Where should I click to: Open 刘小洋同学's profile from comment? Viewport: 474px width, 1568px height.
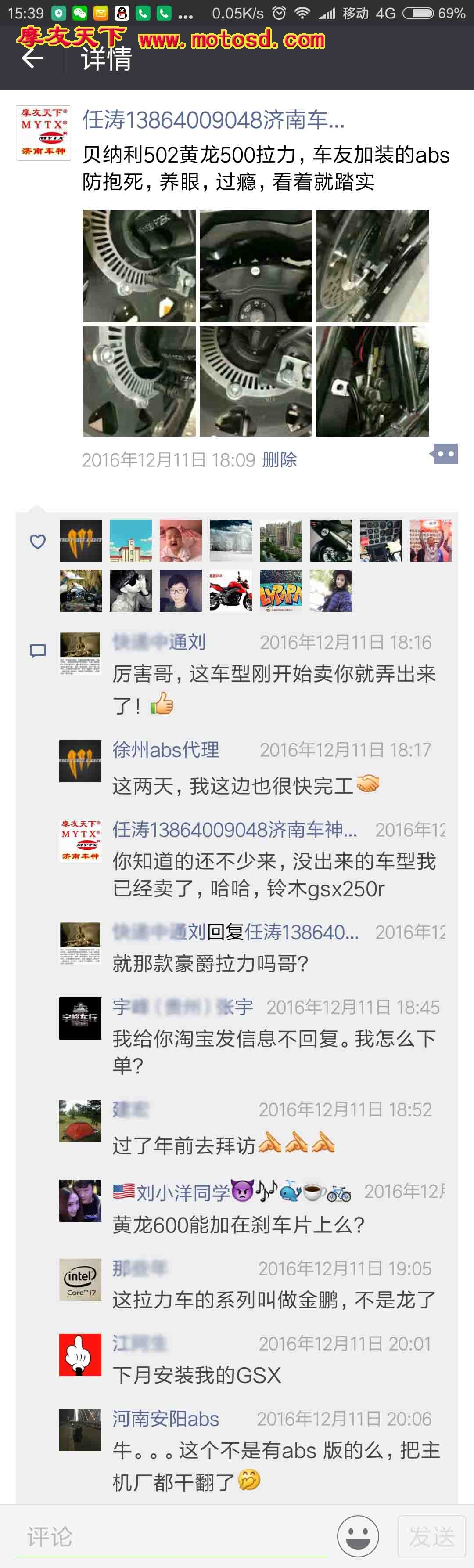[183, 1192]
